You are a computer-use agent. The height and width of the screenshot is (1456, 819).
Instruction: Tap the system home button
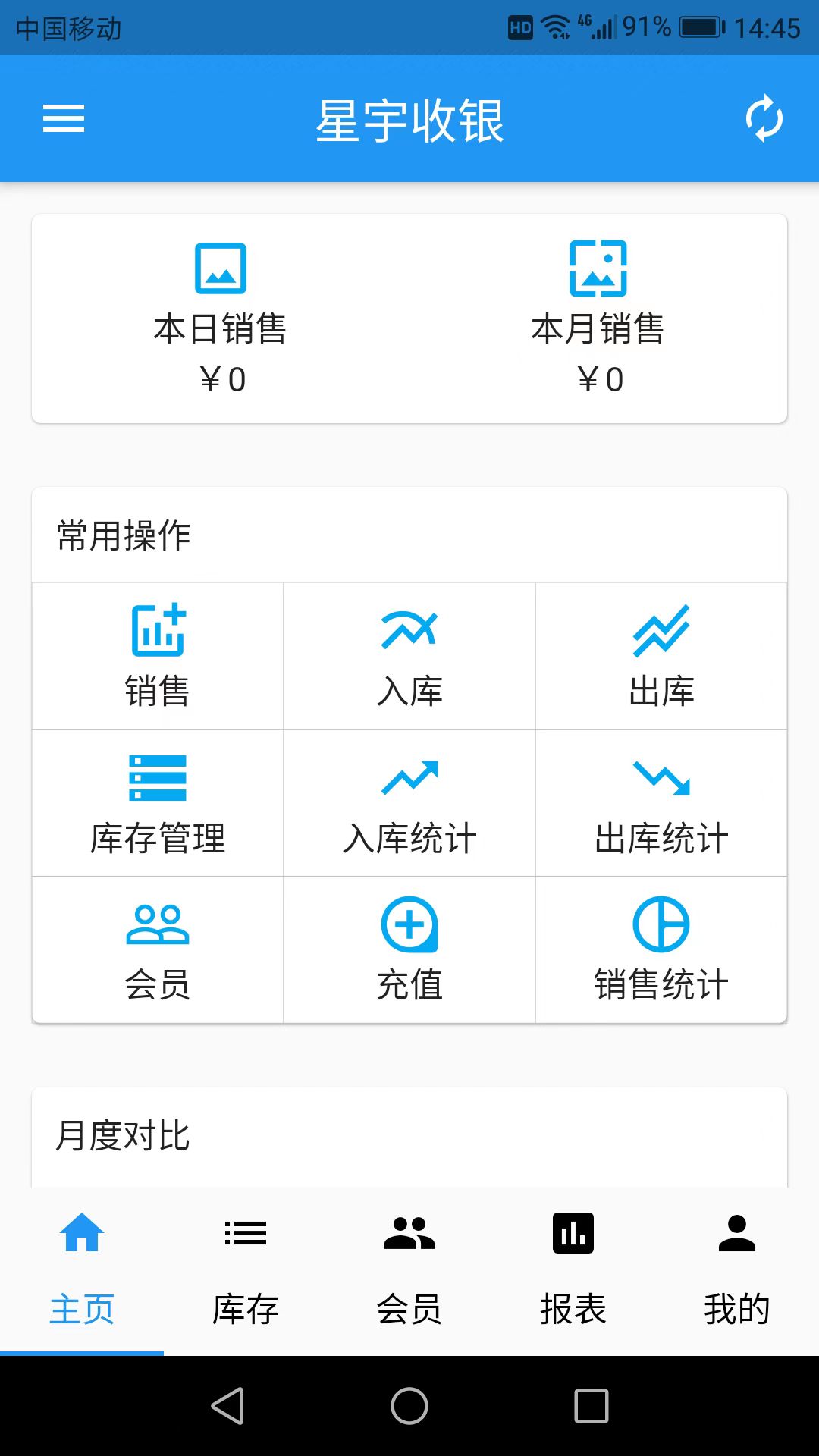tap(409, 1406)
